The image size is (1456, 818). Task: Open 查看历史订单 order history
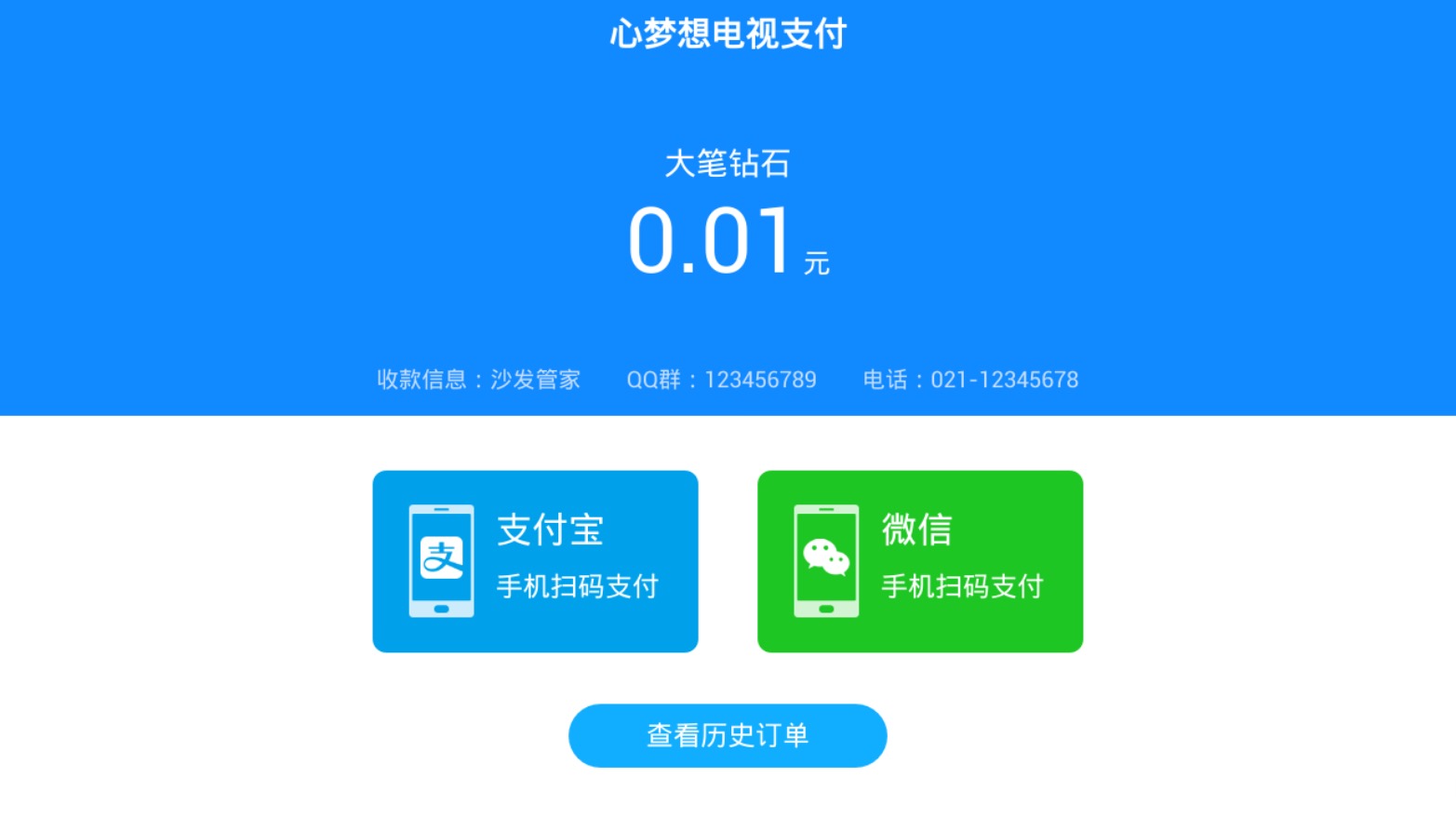tap(728, 735)
